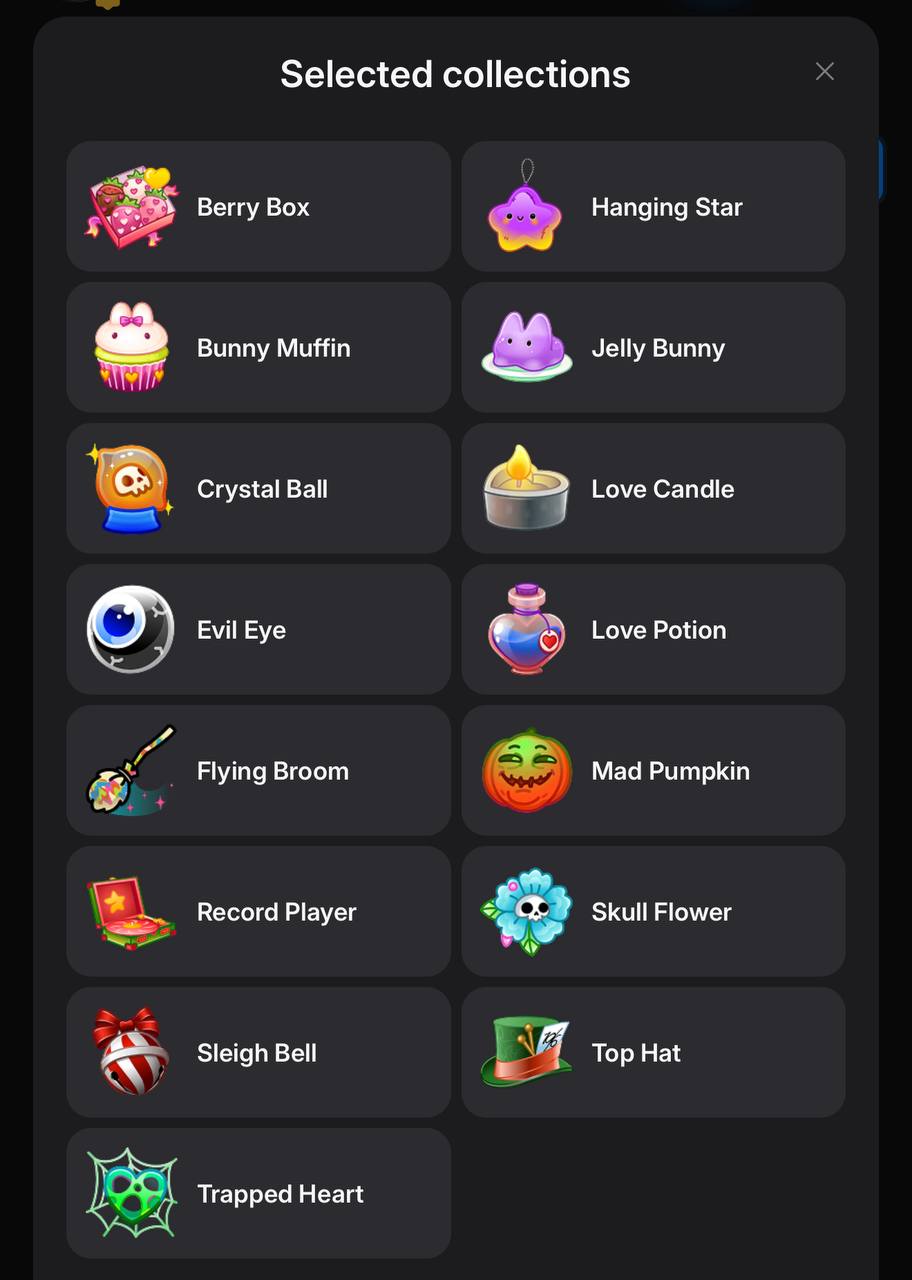
Task: Open the Love Candle card
Action: pos(653,489)
